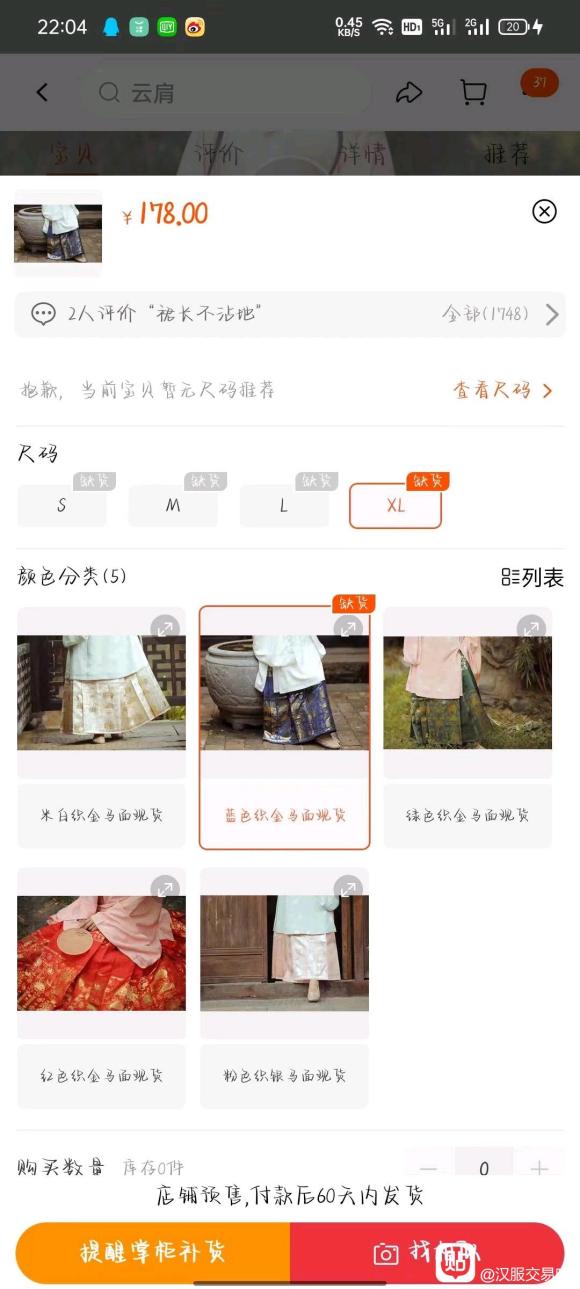Viewport: 580px width, 1289px height.
Task: Choose the 红色织金马面现货 color option
Action: pyautogui.click(x=101, y=988)
